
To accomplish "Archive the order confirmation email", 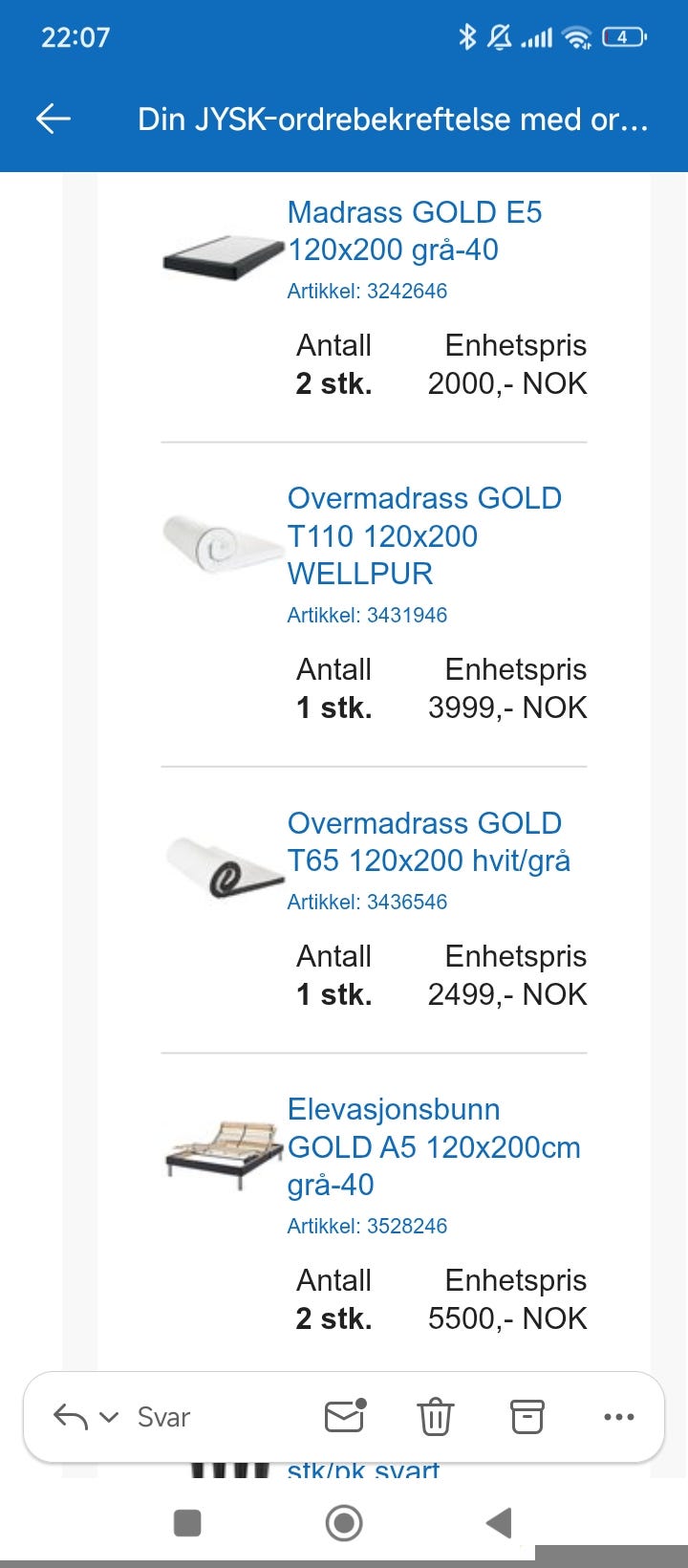I will pos(527,1416).
